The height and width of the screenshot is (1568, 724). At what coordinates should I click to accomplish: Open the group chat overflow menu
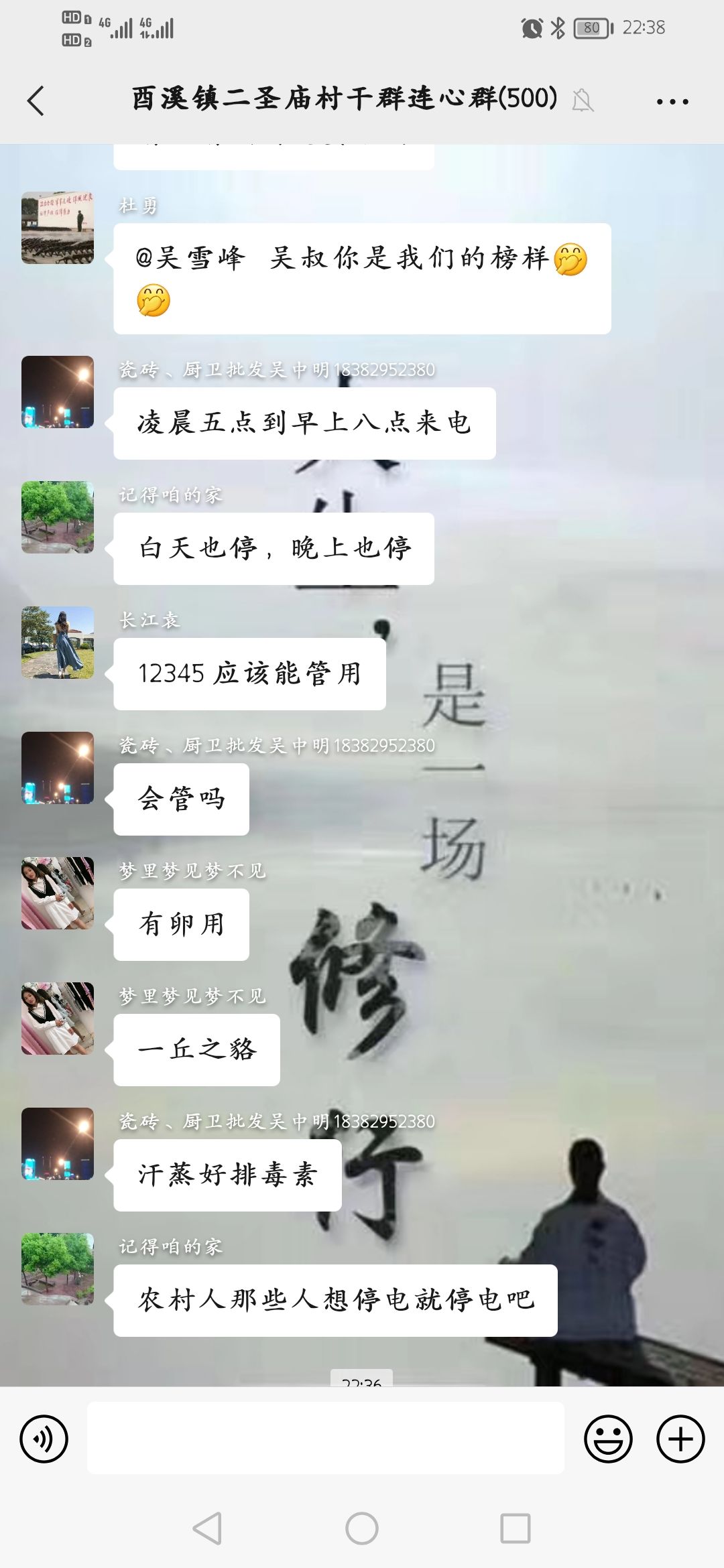[672, 102]
